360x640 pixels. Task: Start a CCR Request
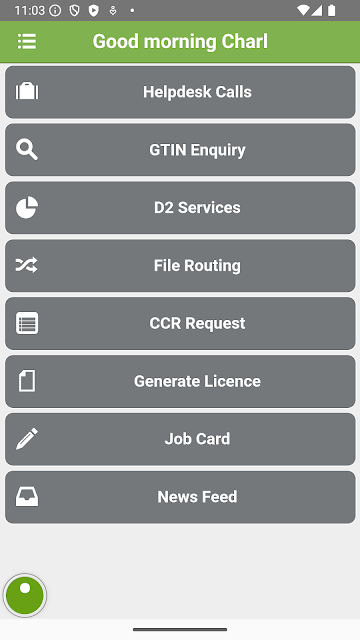(180, 323)
